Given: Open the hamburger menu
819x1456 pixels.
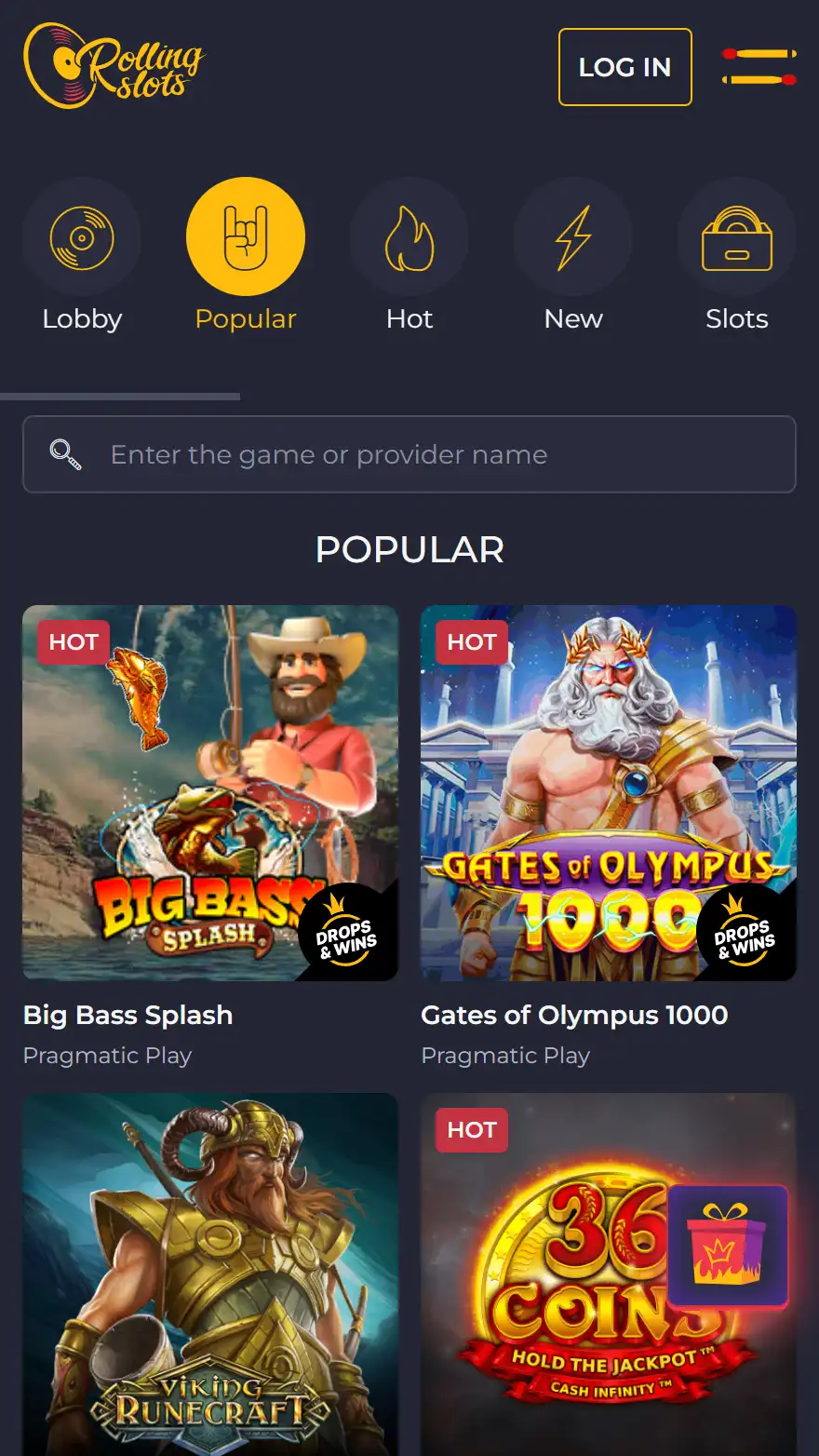Looking at the screenshot, I should (759, 67).
